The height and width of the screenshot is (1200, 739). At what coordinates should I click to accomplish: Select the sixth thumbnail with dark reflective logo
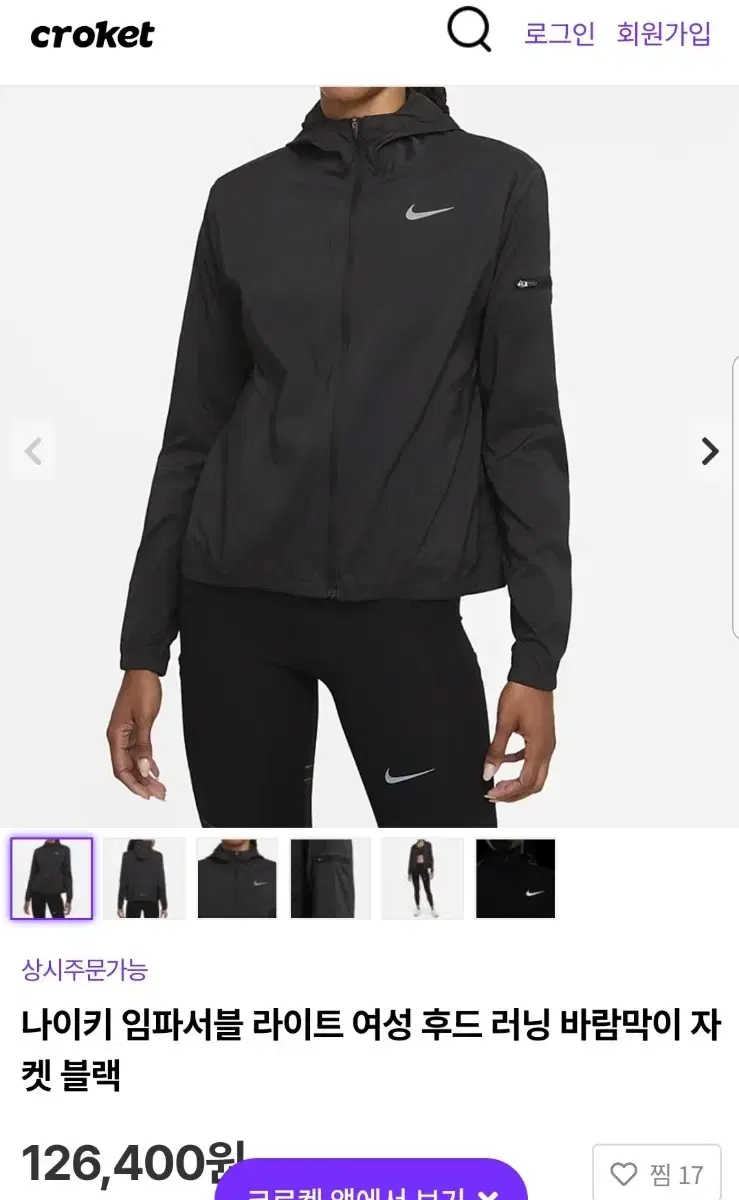pos(515,879)
